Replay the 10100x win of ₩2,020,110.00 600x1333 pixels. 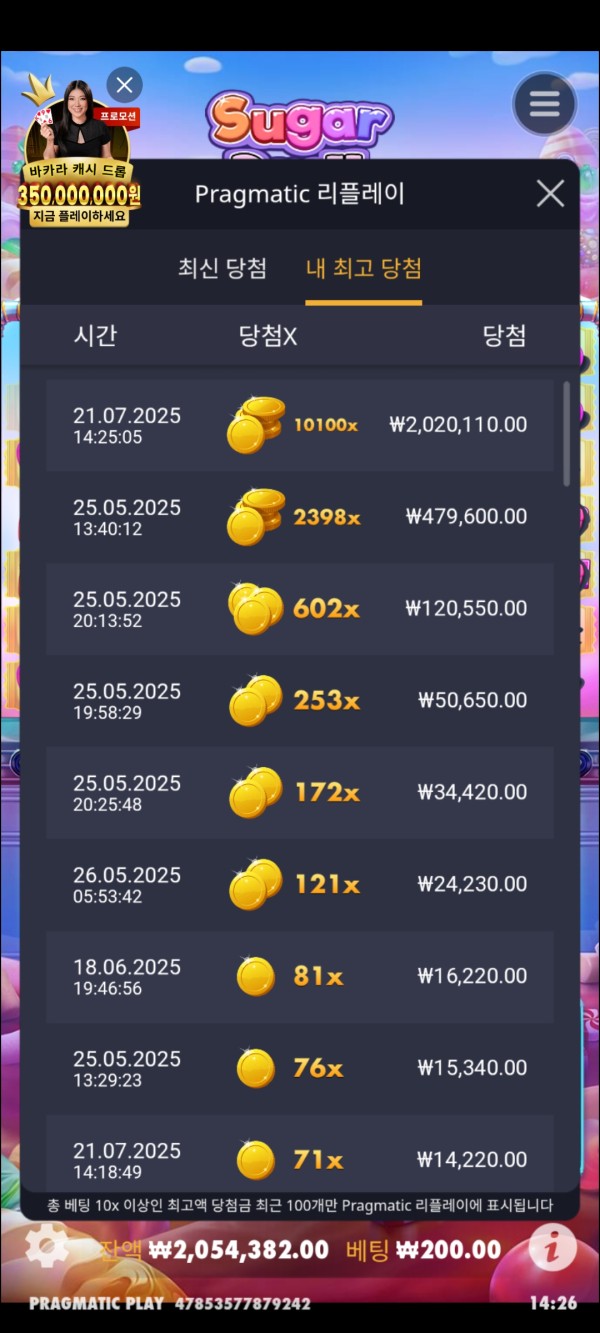click(300, 425)
